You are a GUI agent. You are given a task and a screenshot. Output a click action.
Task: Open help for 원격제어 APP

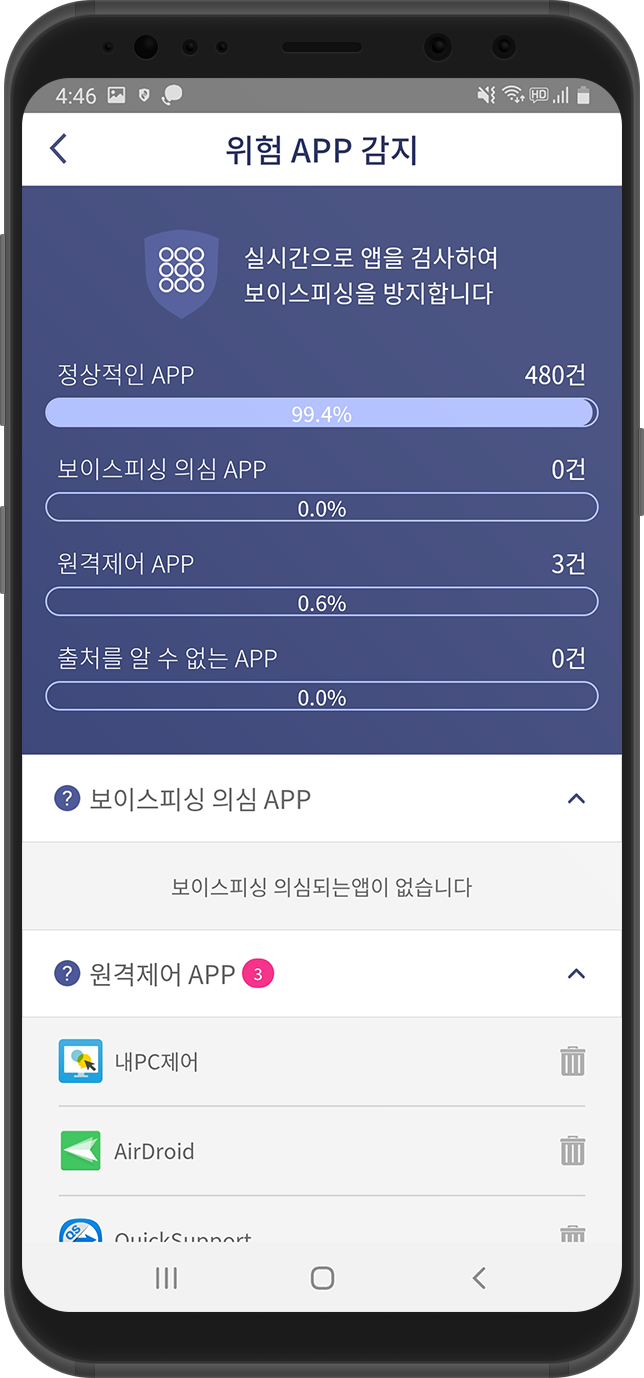tap(67, 973)
